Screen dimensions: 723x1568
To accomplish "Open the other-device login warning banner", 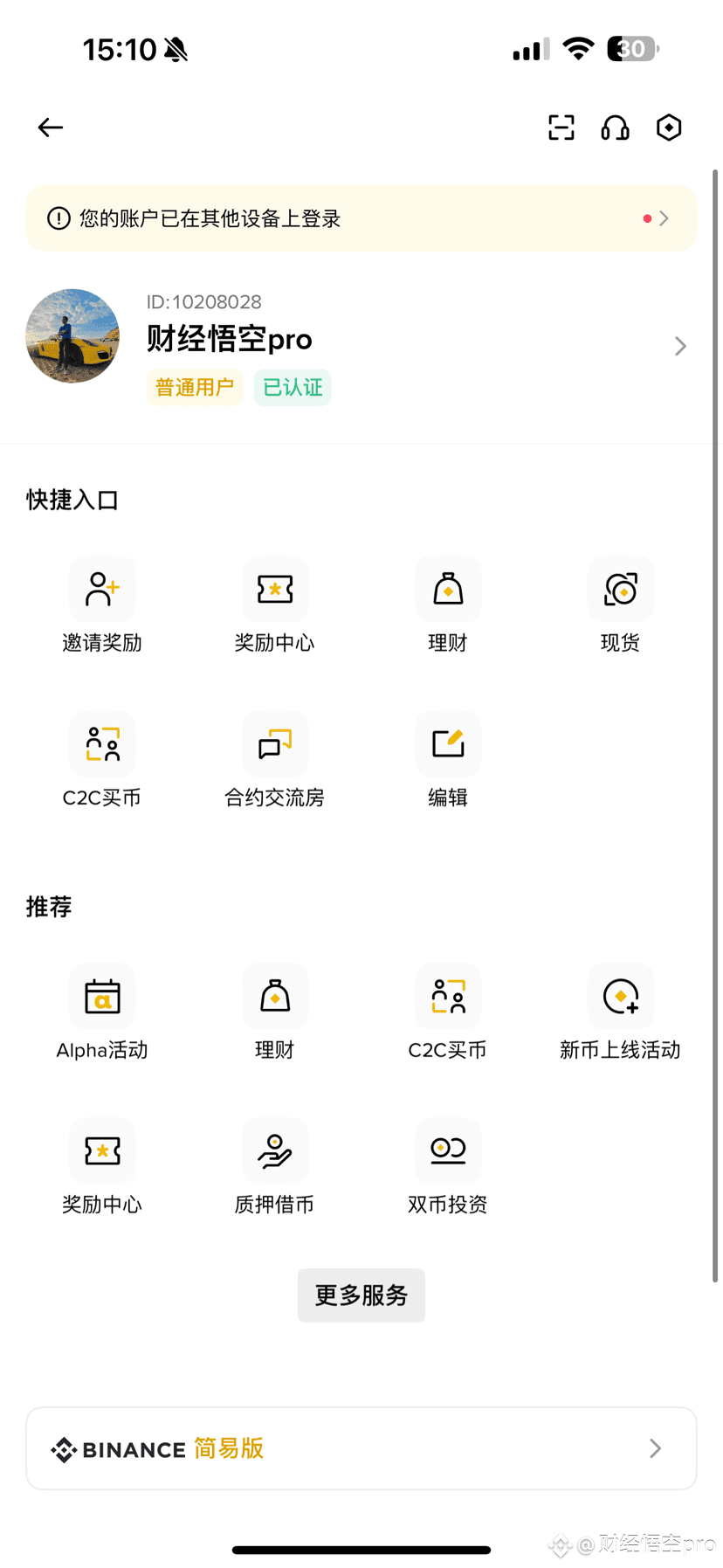I will pos(361,218).
